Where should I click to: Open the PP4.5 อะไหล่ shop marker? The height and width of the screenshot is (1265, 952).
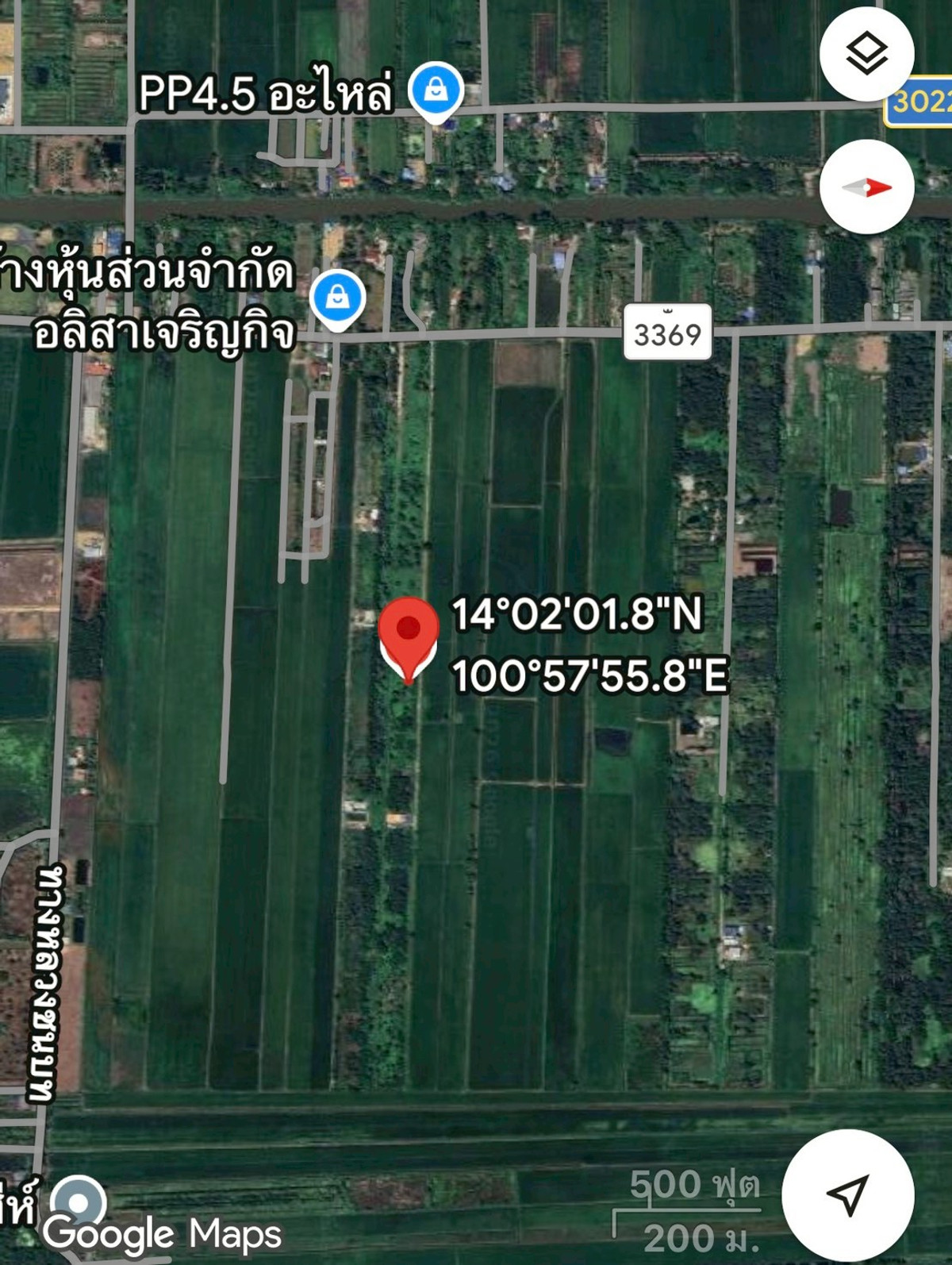[436, 90]
